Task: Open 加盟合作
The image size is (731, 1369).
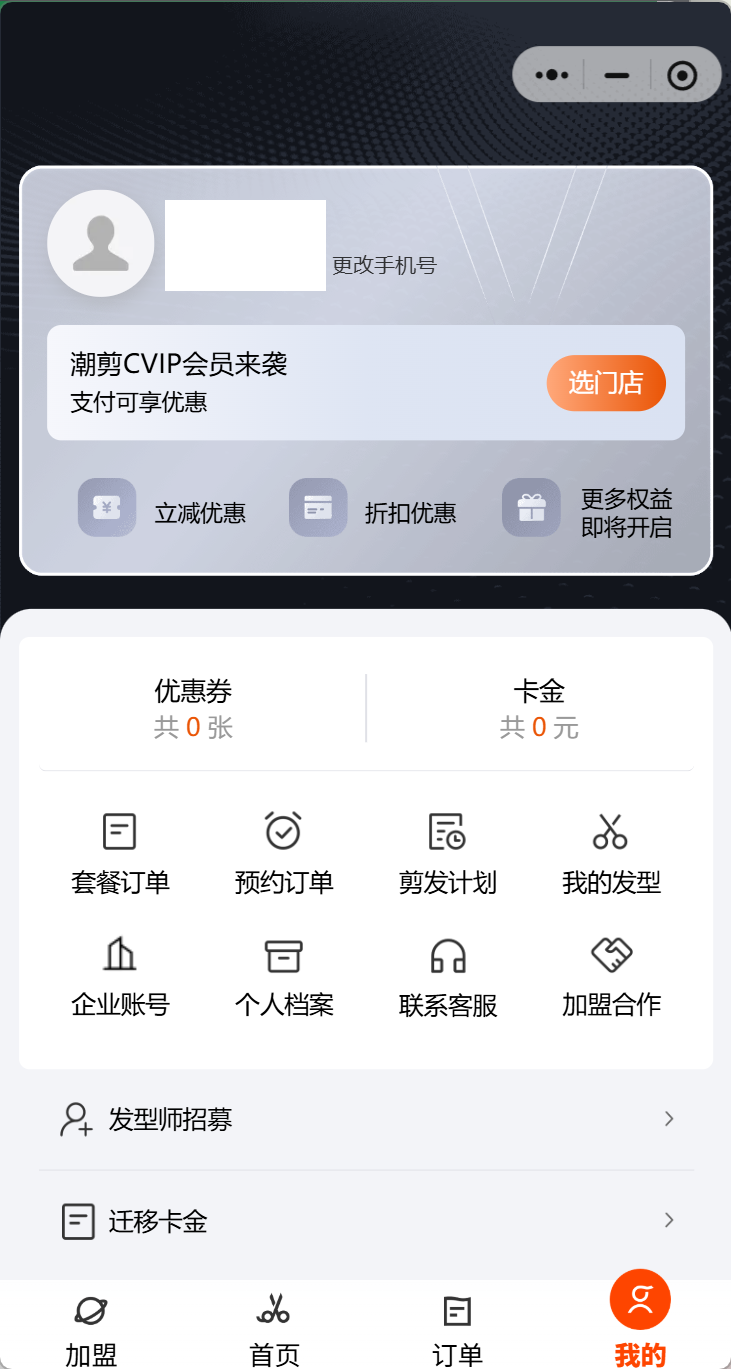Action: coord(611,977)
